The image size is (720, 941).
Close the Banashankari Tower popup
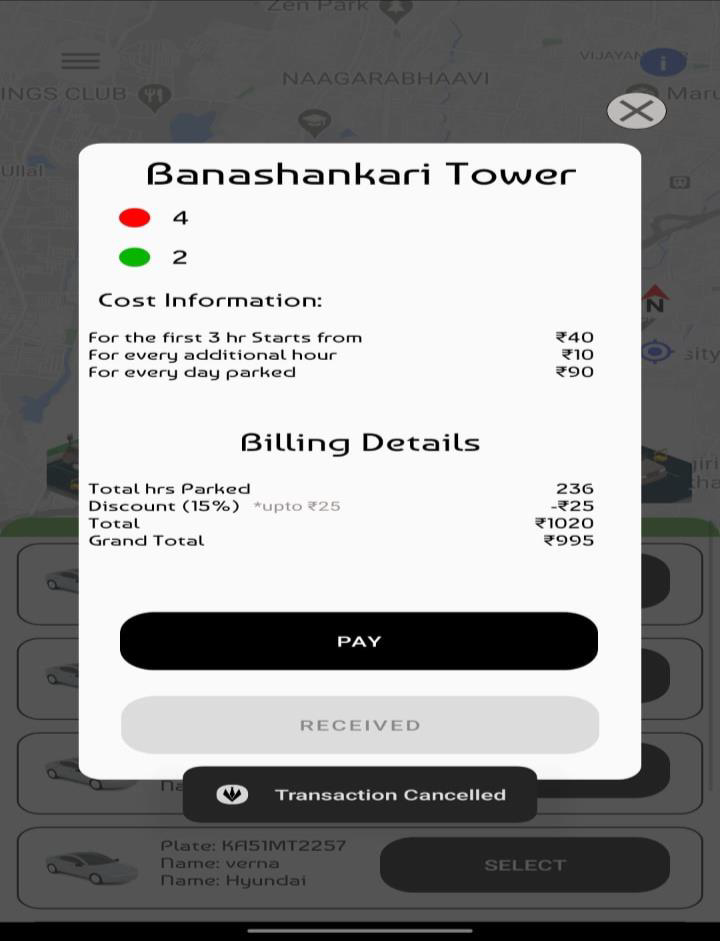[636, 110]
